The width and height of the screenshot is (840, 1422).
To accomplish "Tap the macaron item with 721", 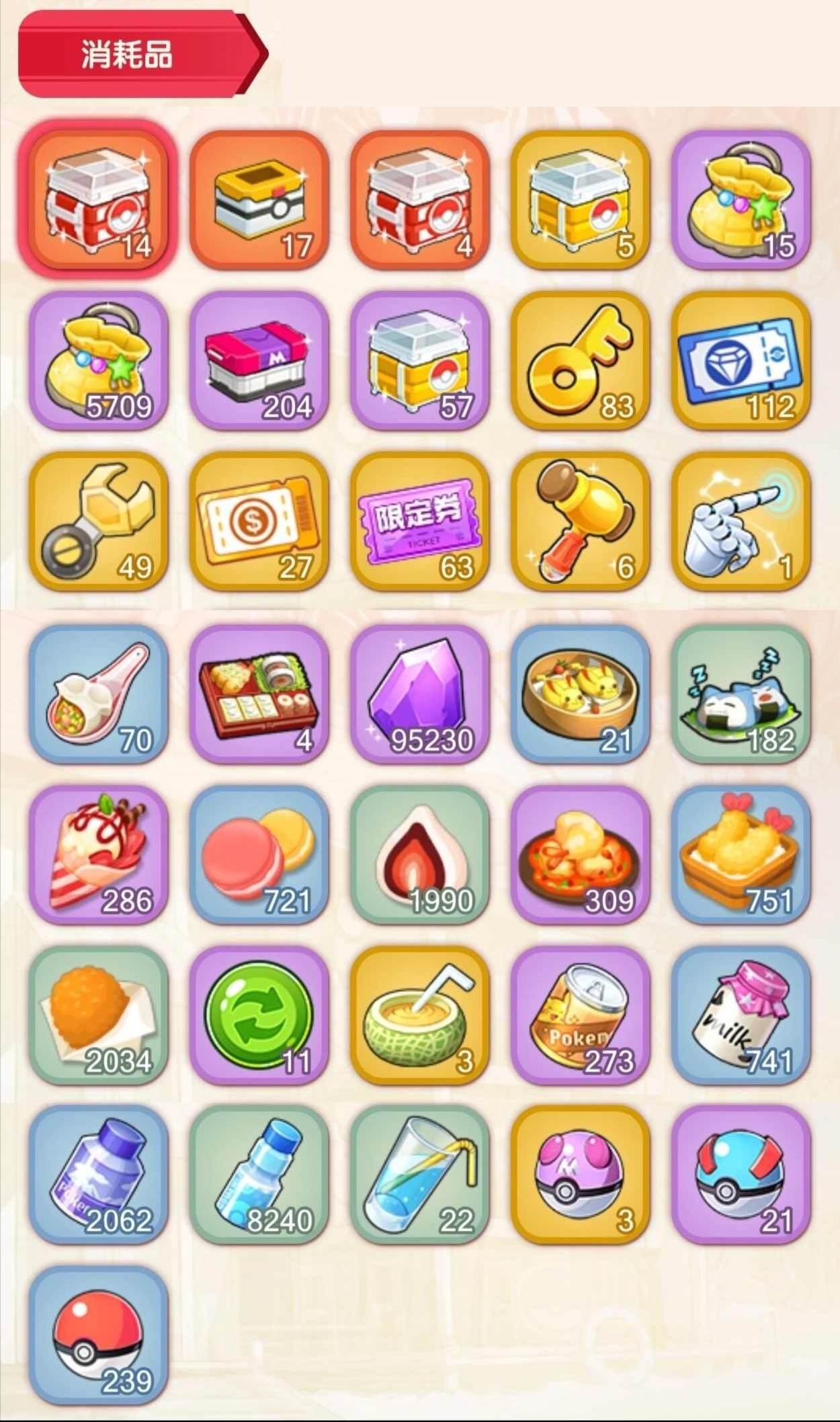I will [259, 855].
